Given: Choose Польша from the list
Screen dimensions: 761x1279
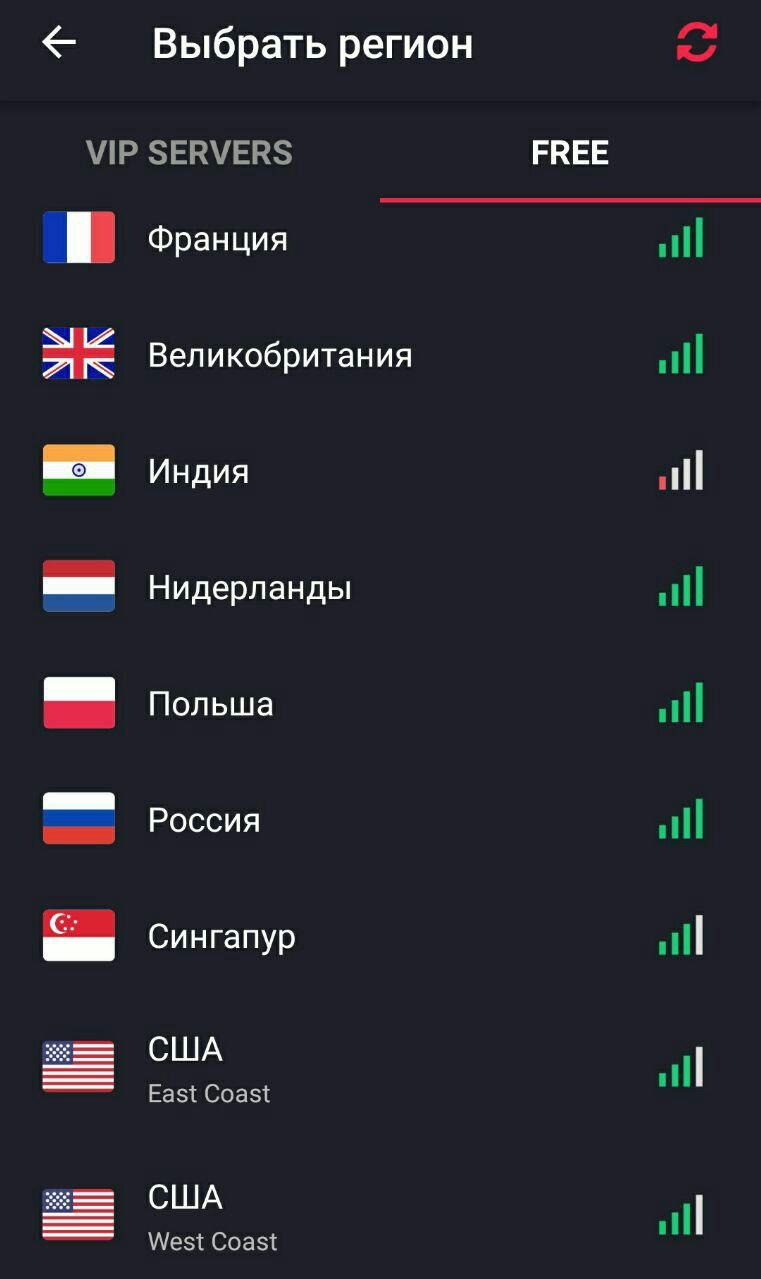Looking at the screenshot, I should 211,704.
